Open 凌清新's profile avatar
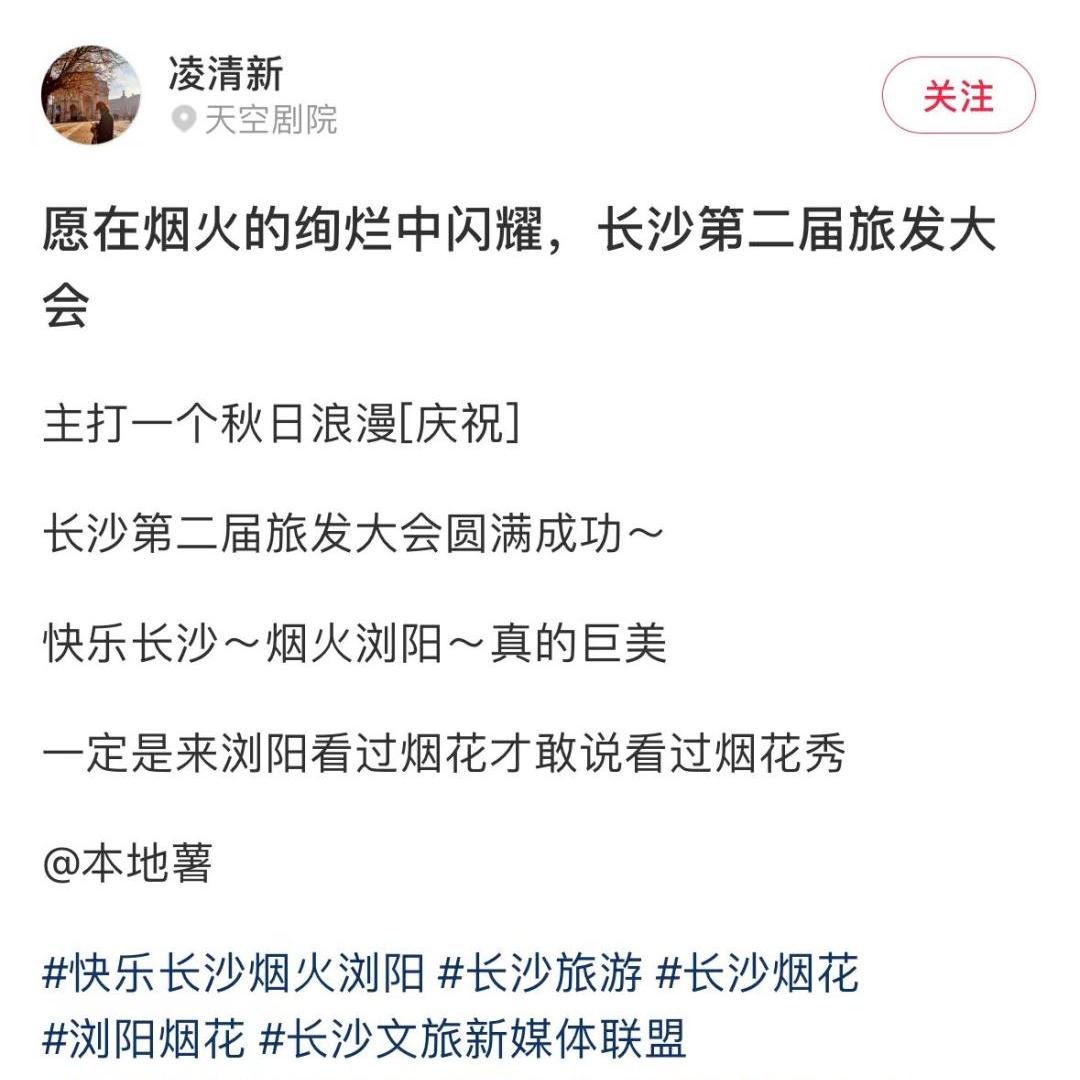 tap(91, 95)
